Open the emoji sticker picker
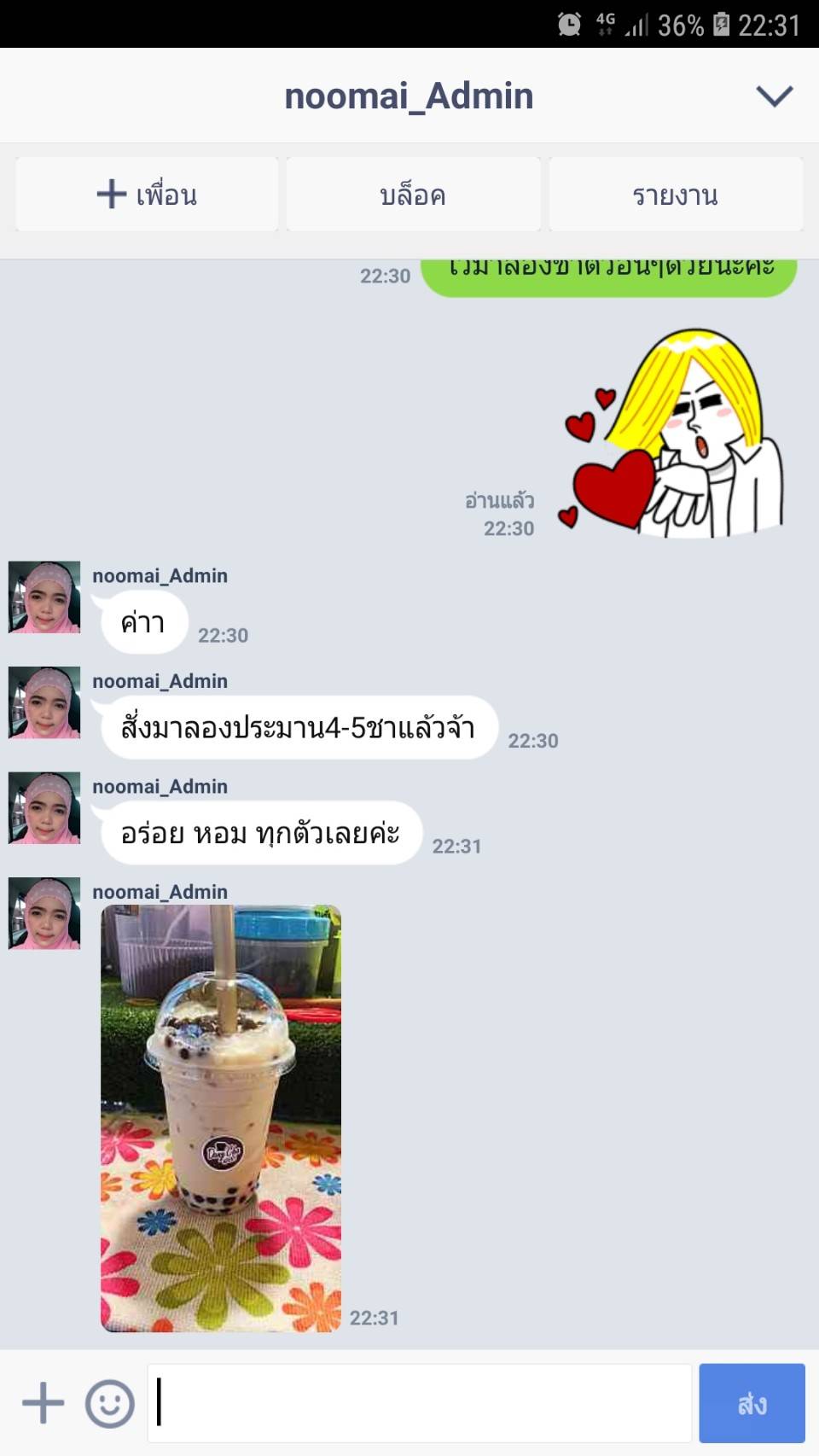The width and height of the screenshot is (819, 1456). [109, 1402]
